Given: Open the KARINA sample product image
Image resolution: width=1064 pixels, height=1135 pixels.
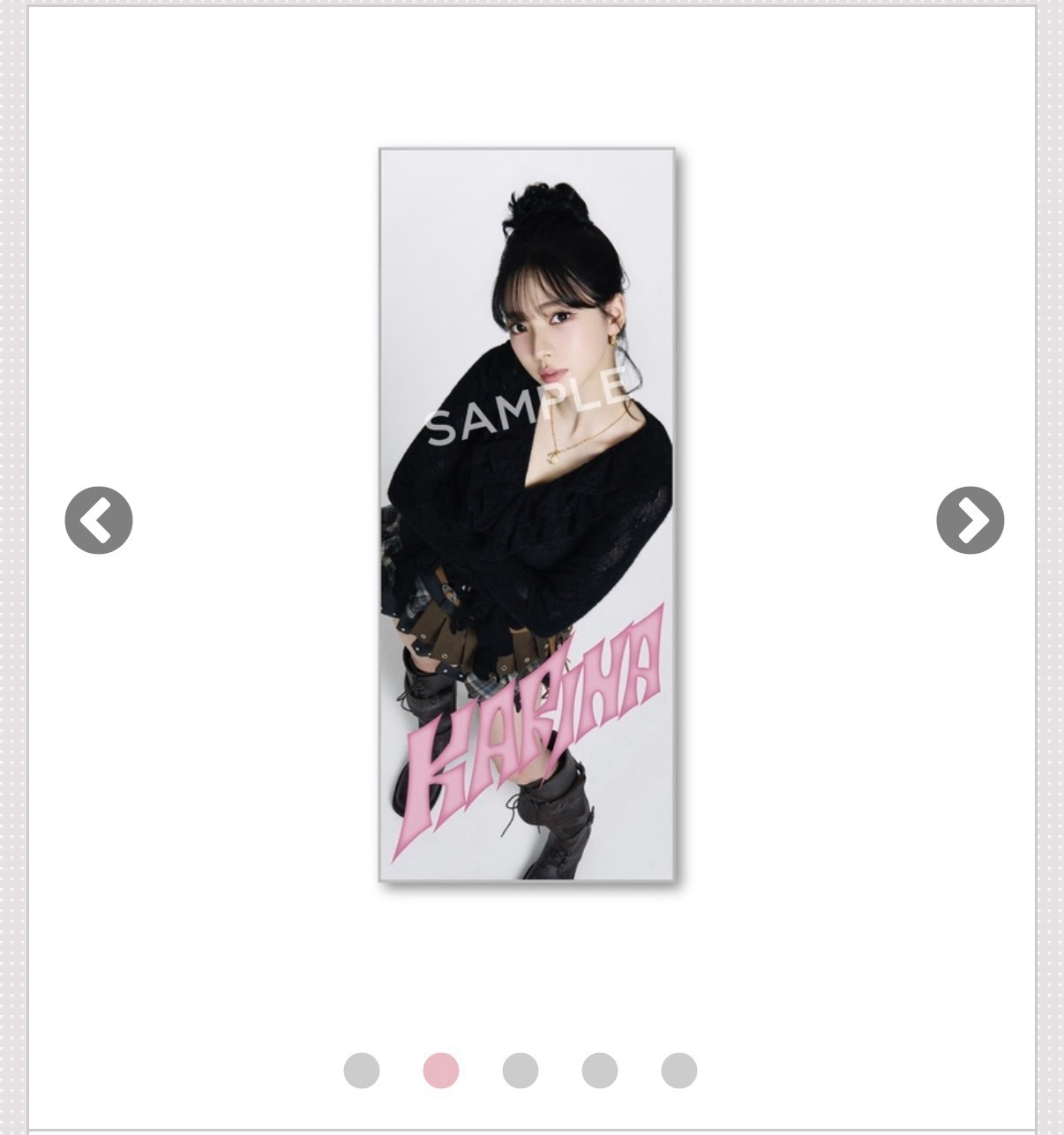Looking at the screenshot, I should [527, 514].
